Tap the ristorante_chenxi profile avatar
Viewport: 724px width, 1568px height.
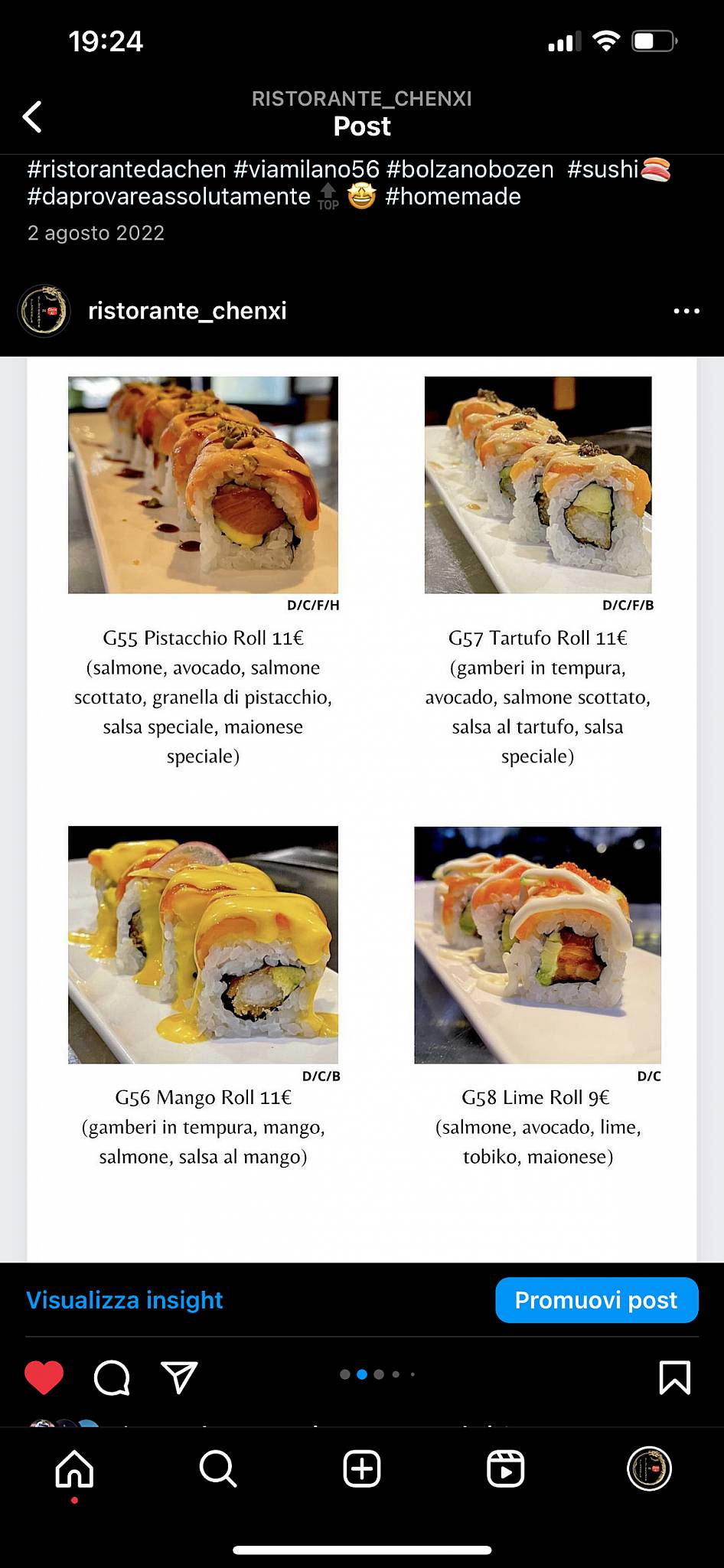(x=44, y=311)
